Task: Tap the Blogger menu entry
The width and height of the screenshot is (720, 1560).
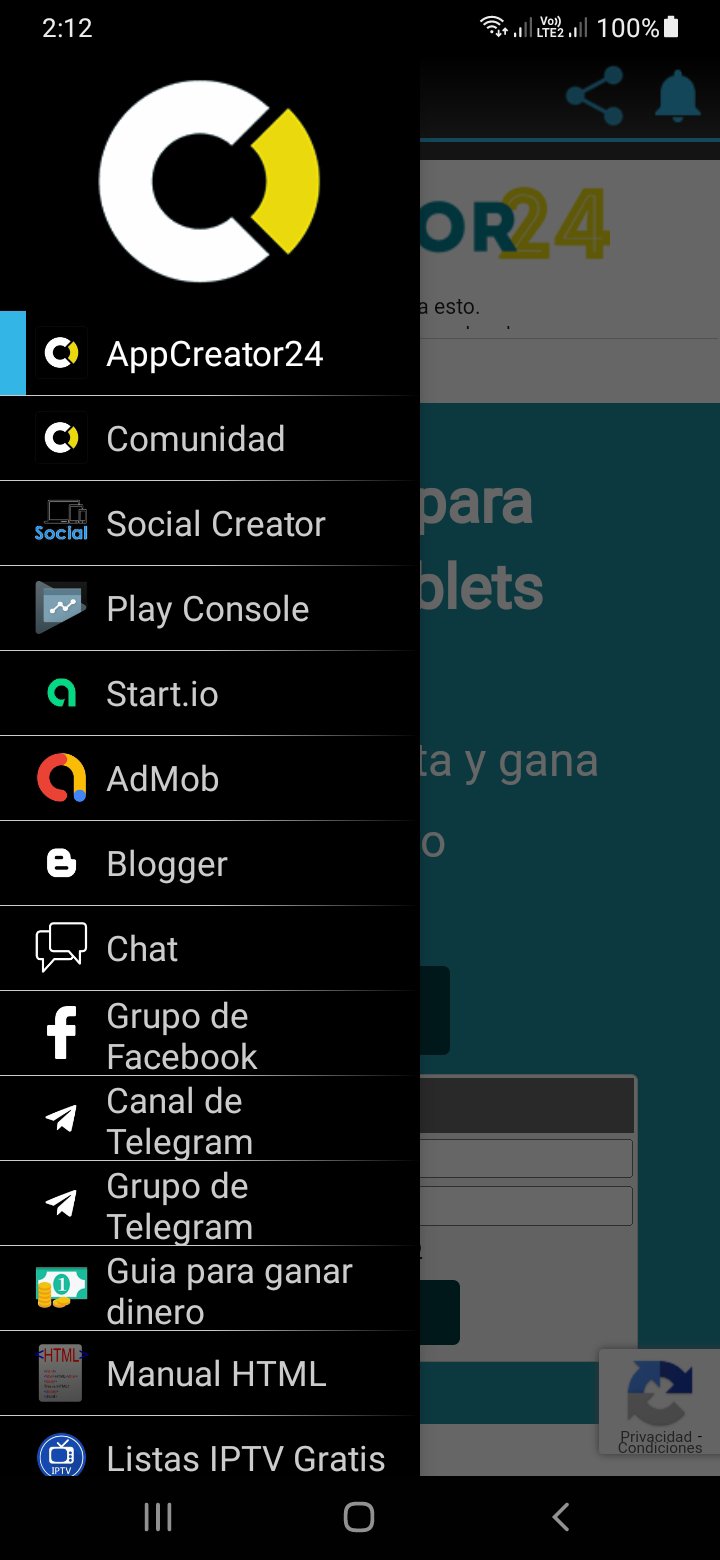Action: click(210, 864)
